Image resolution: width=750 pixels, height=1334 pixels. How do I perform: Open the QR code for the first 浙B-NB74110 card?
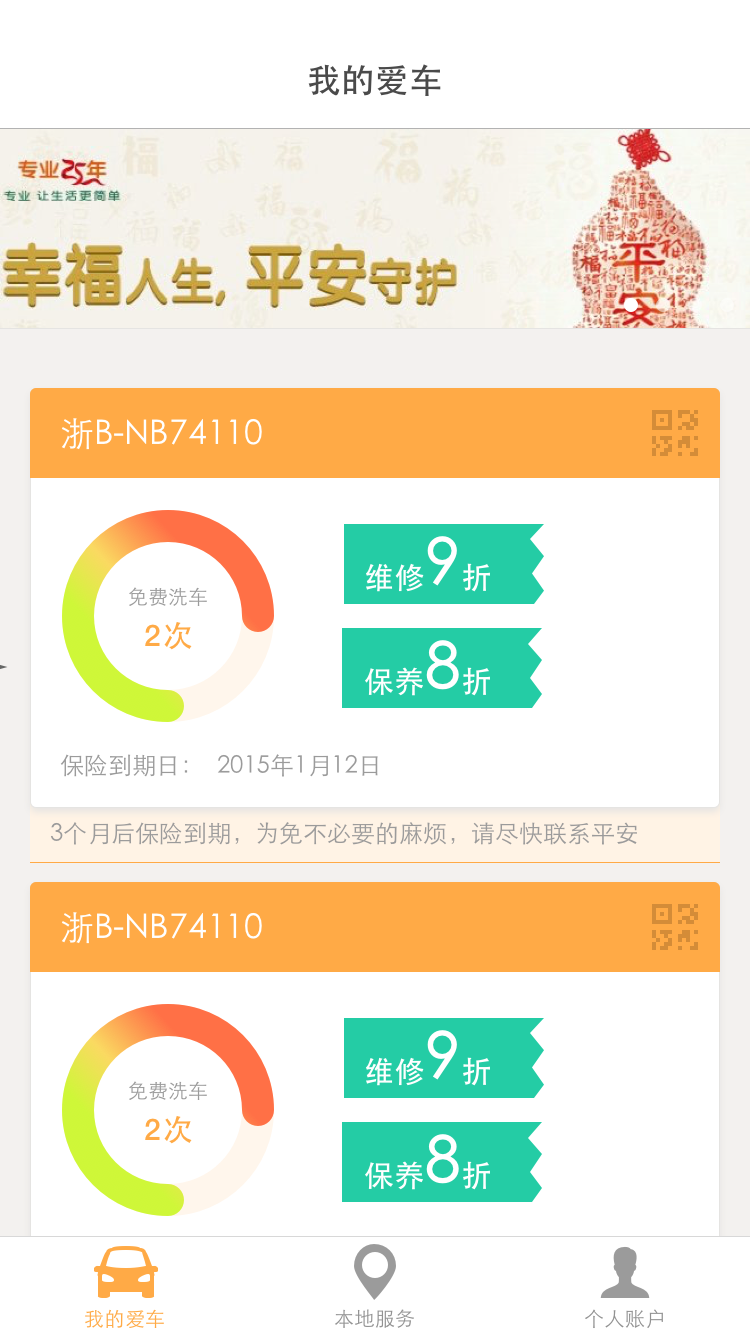(x=672, y=433)
